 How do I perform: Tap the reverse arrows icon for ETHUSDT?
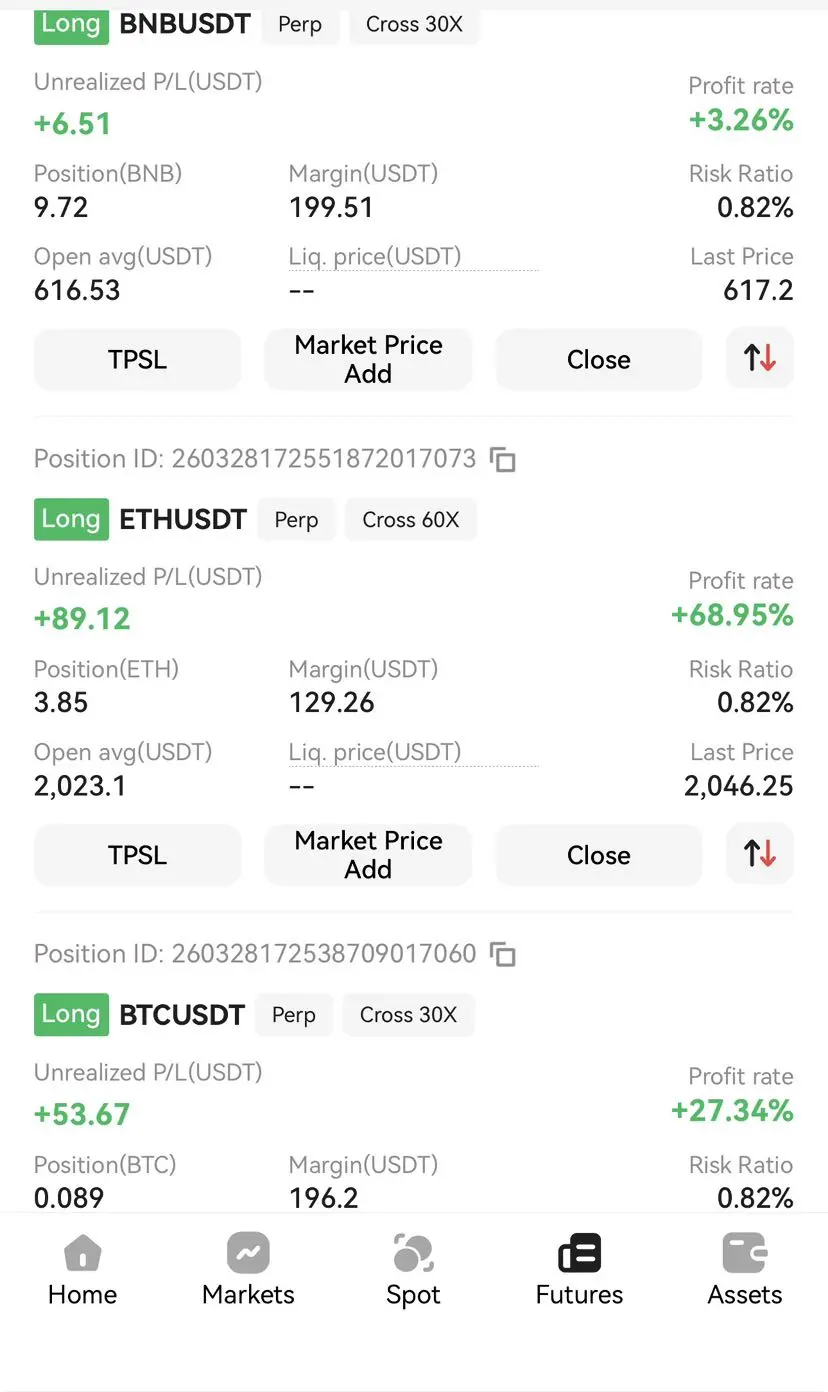pos(760,854)
